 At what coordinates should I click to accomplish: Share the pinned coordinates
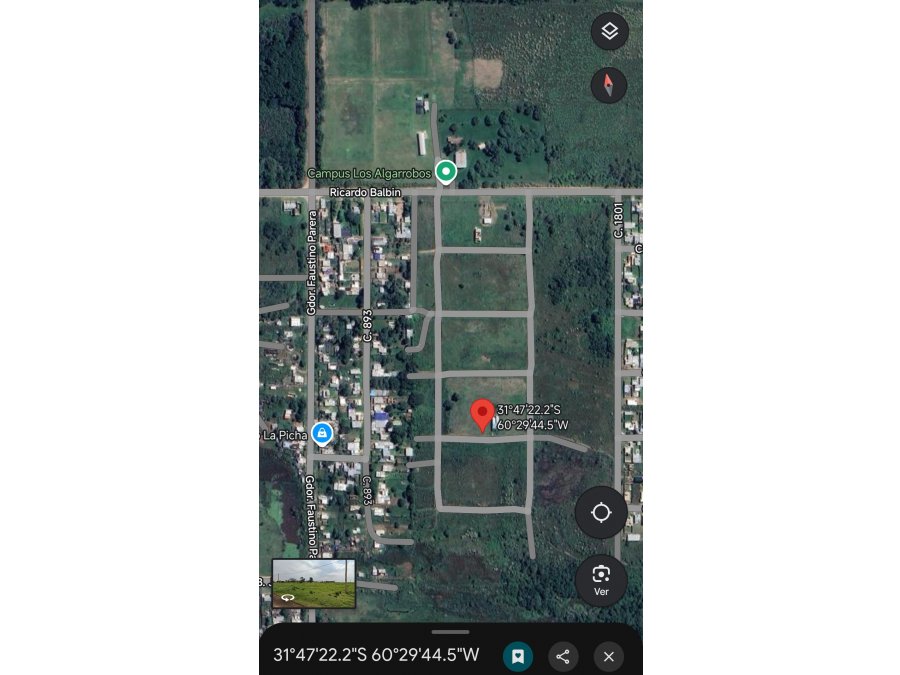(563, 656)
